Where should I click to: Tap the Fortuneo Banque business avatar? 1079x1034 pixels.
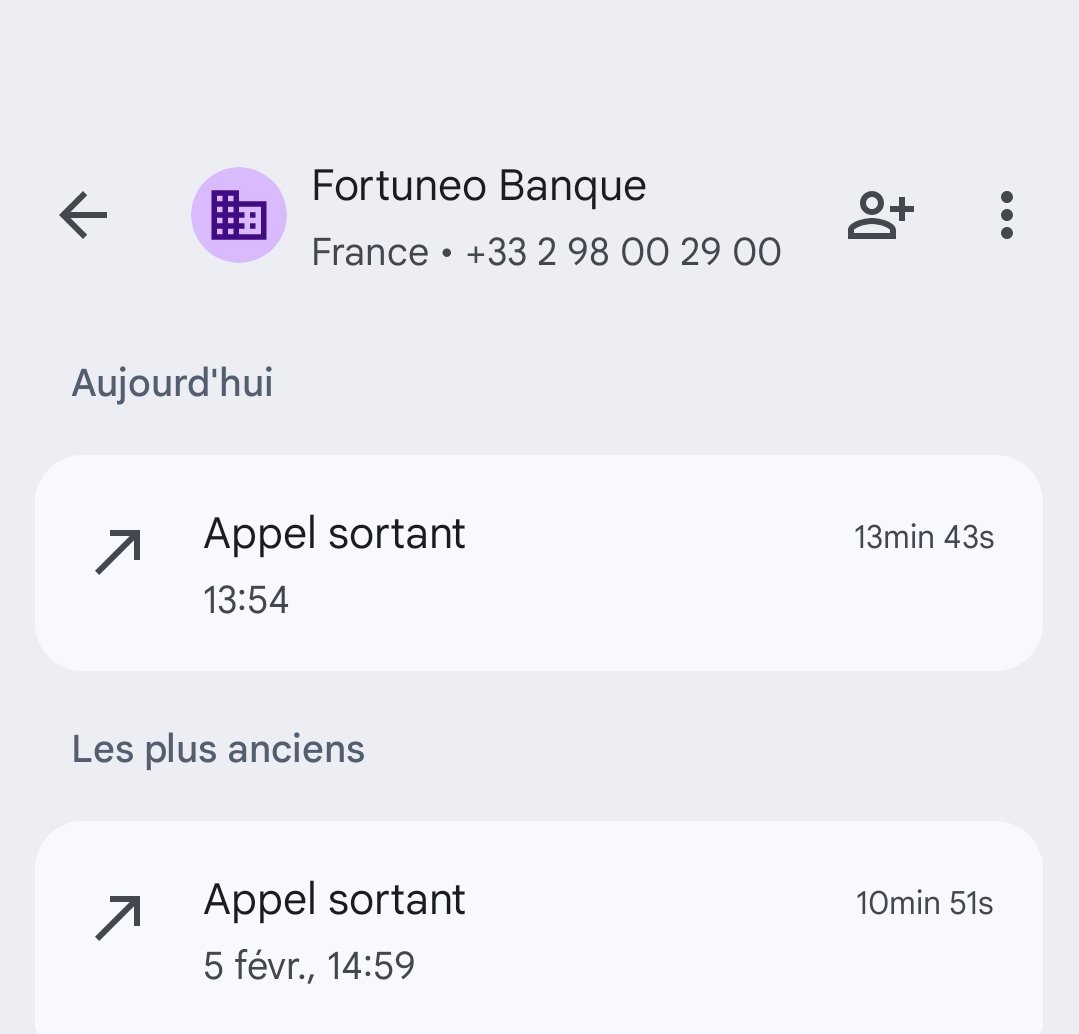pyautogui.click(x=239, y=215)
